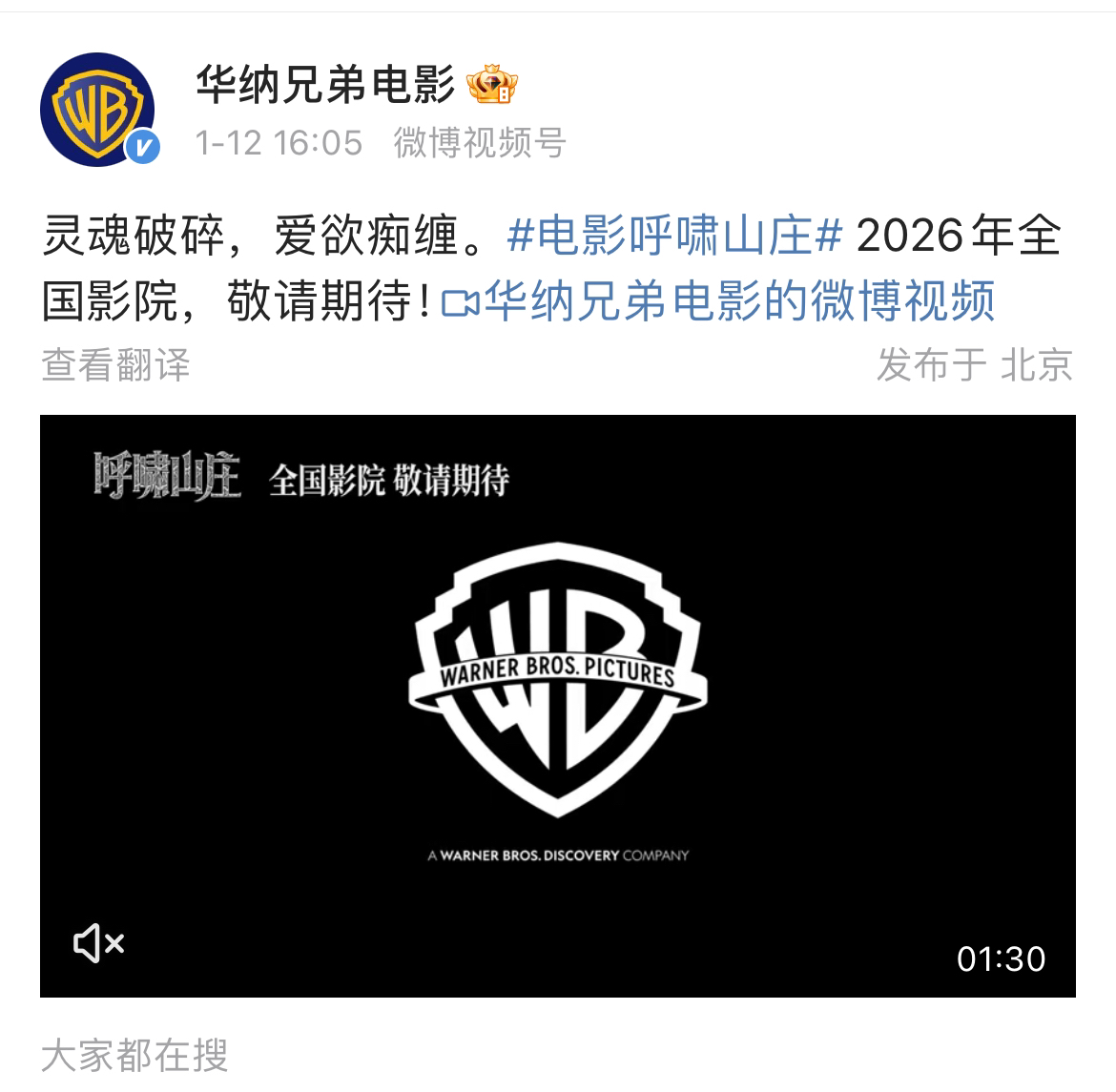Open hashtag #电影呼啸山庄#

674,236
